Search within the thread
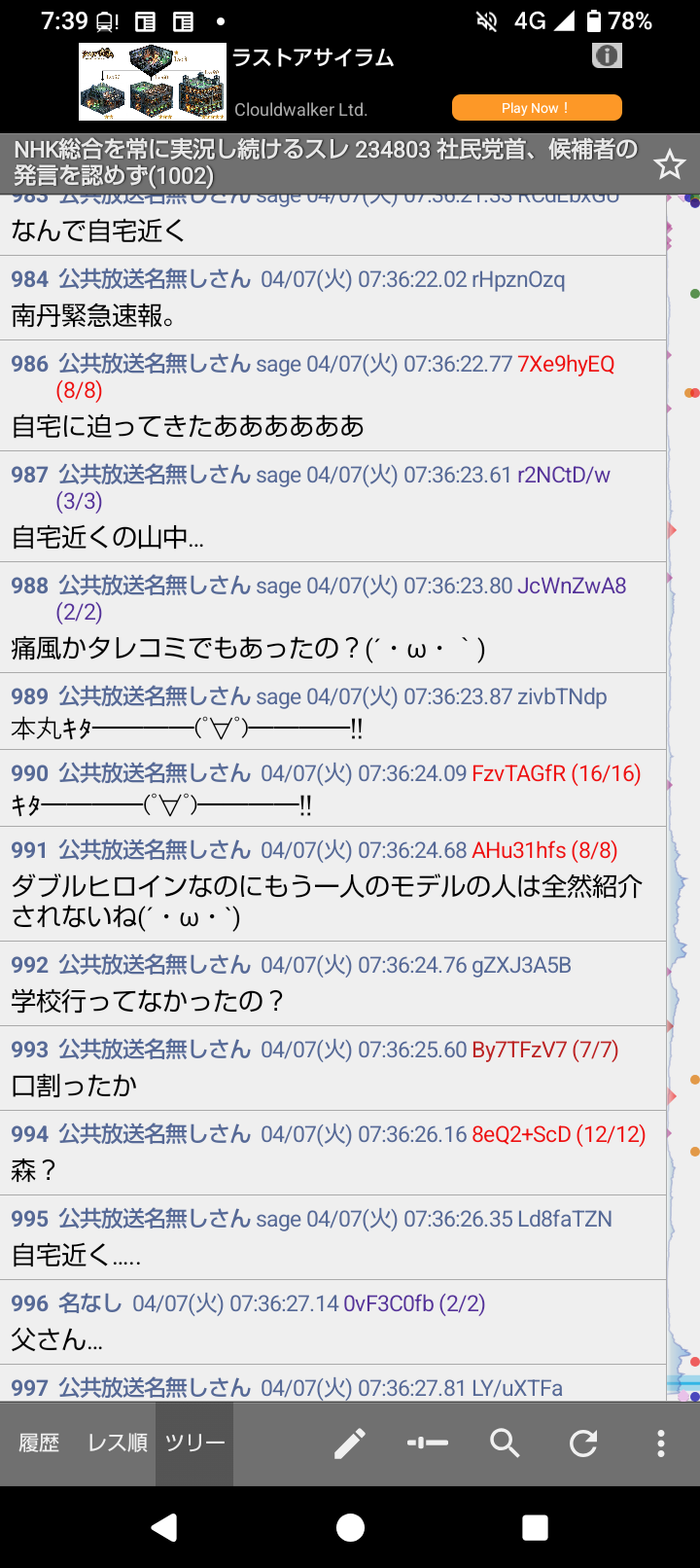The width and height of the screenshot is (700, 1568). [506, 1443]
